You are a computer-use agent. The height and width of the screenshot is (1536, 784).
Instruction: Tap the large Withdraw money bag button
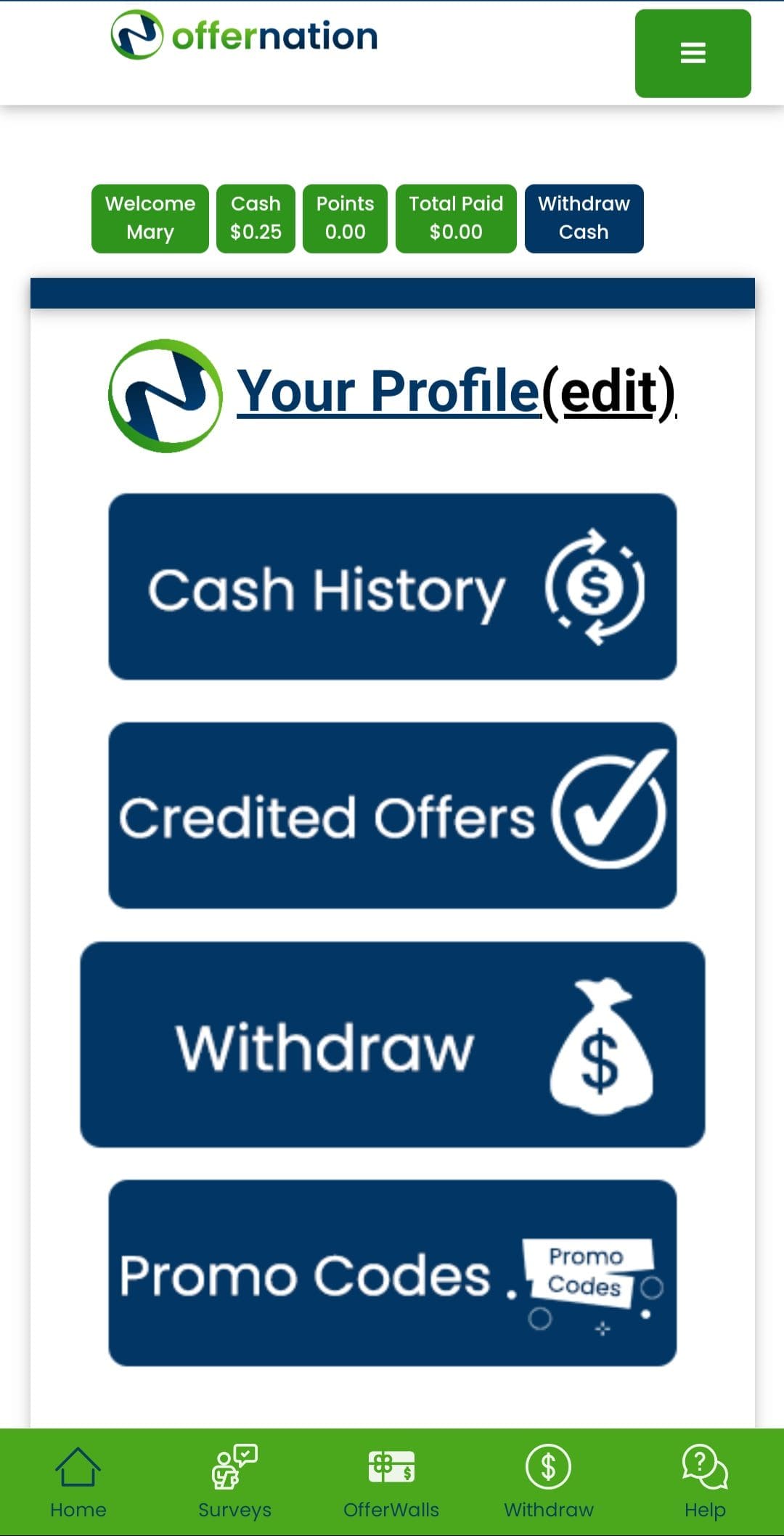tap(392, 1044)
